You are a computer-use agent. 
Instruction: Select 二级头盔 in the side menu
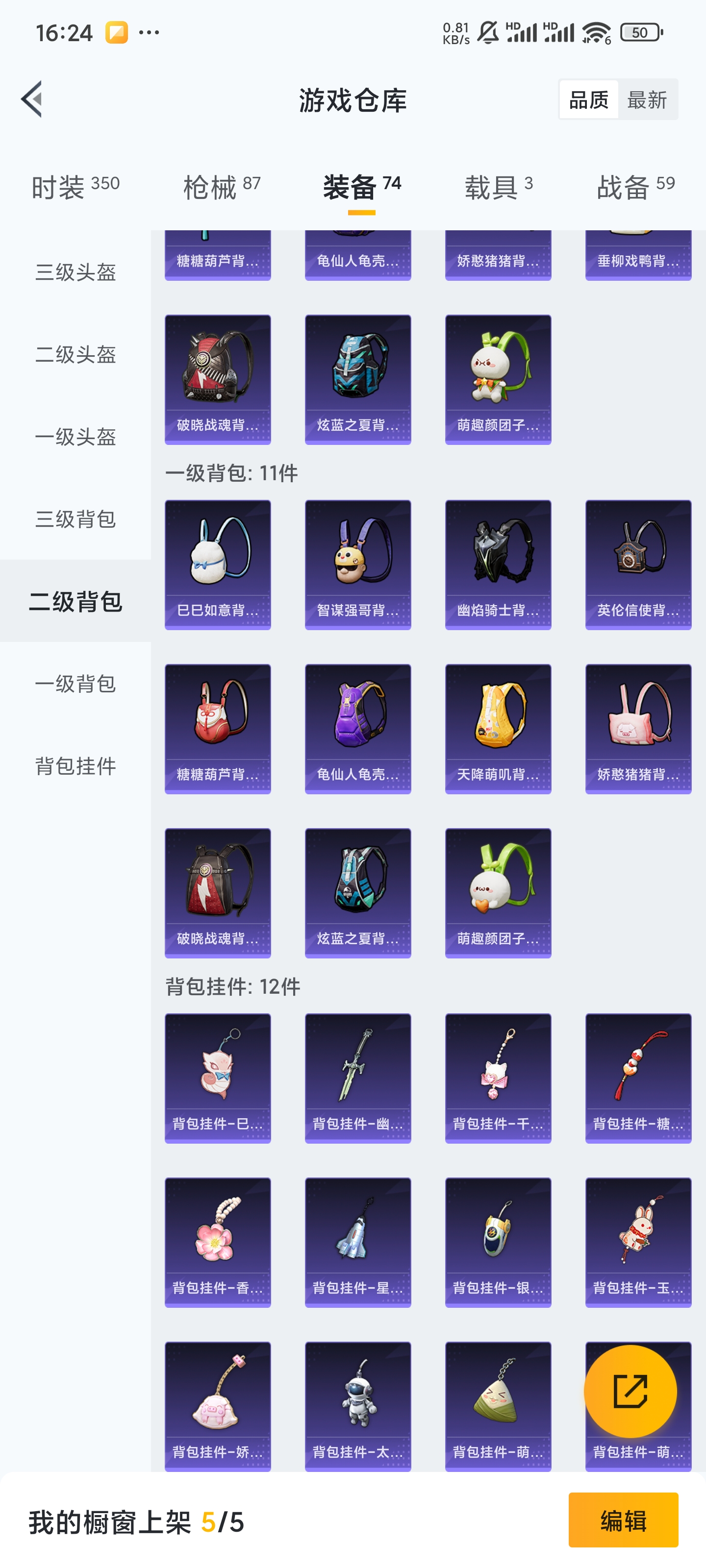point(76,354)
